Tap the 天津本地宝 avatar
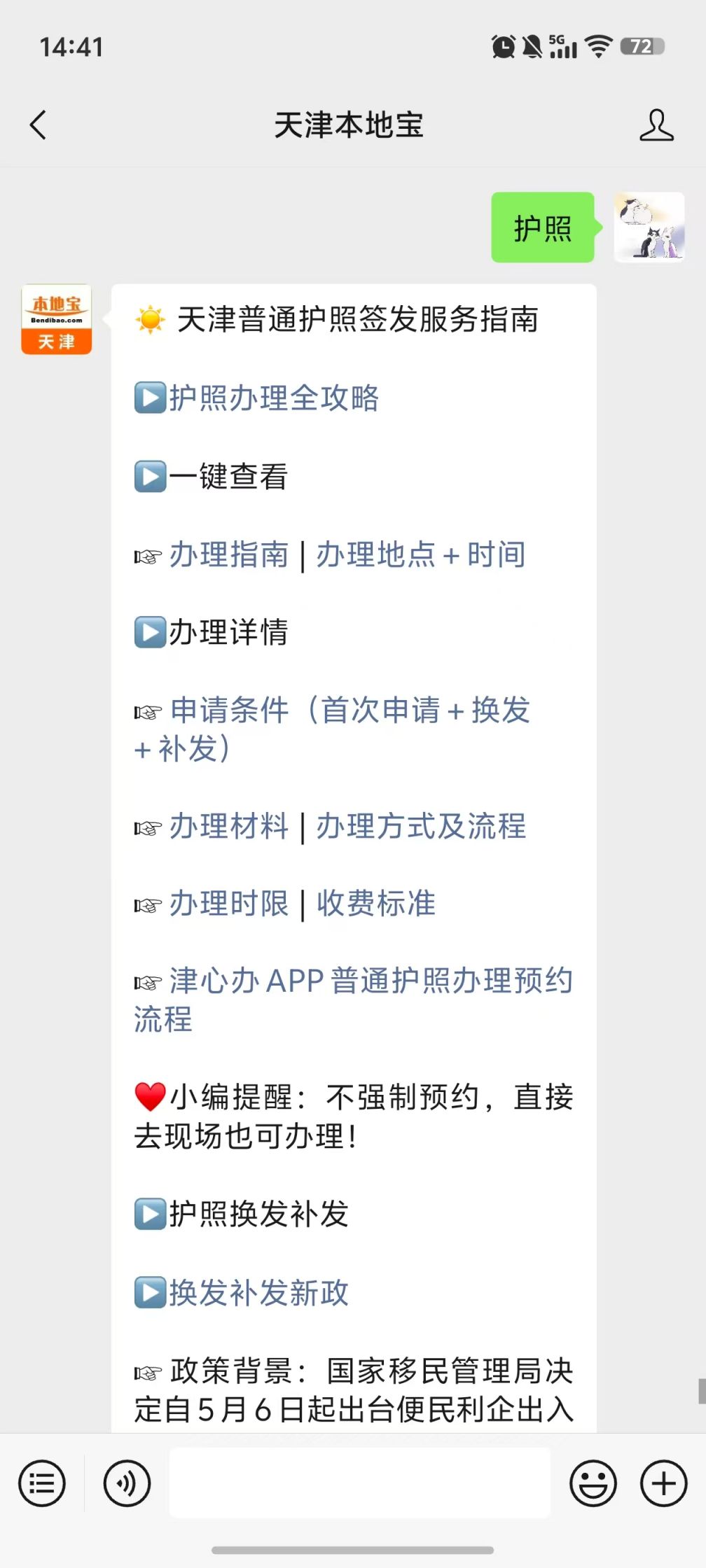The width and height of the screenshot is (706, 1568). (x=57, y=319)
